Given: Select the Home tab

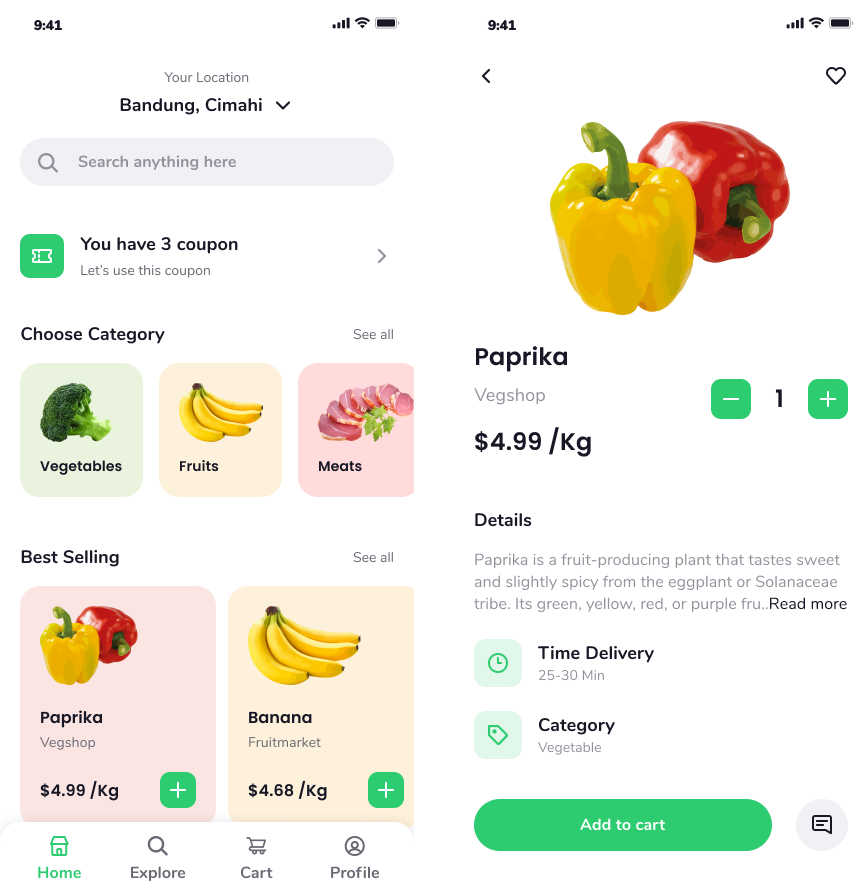Looking at the screenshot, I should [x=59, y=858].
